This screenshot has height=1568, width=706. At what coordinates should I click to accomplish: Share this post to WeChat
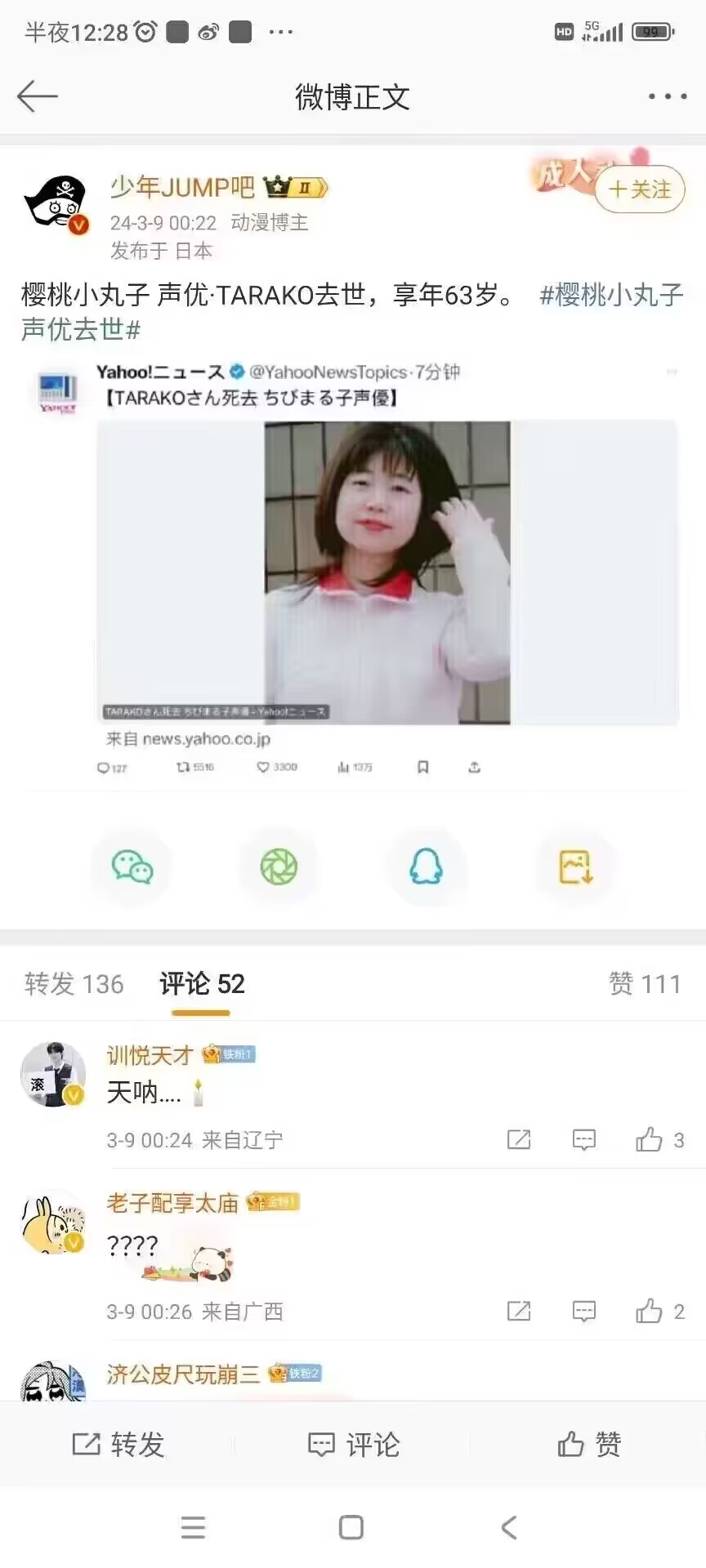click(132, 867)
